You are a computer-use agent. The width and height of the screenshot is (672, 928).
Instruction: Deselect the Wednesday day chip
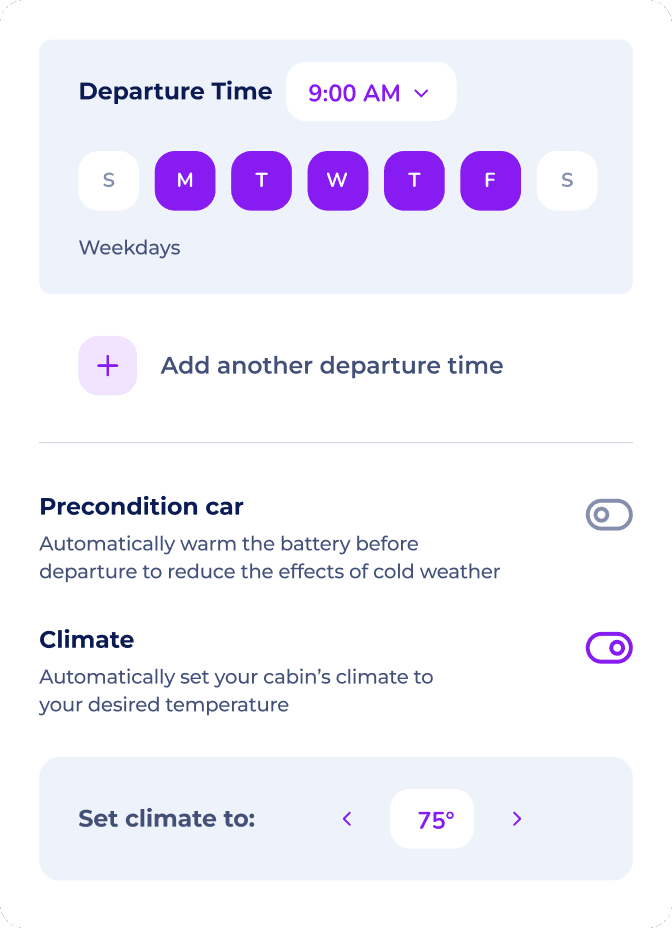tap(337, 181)
